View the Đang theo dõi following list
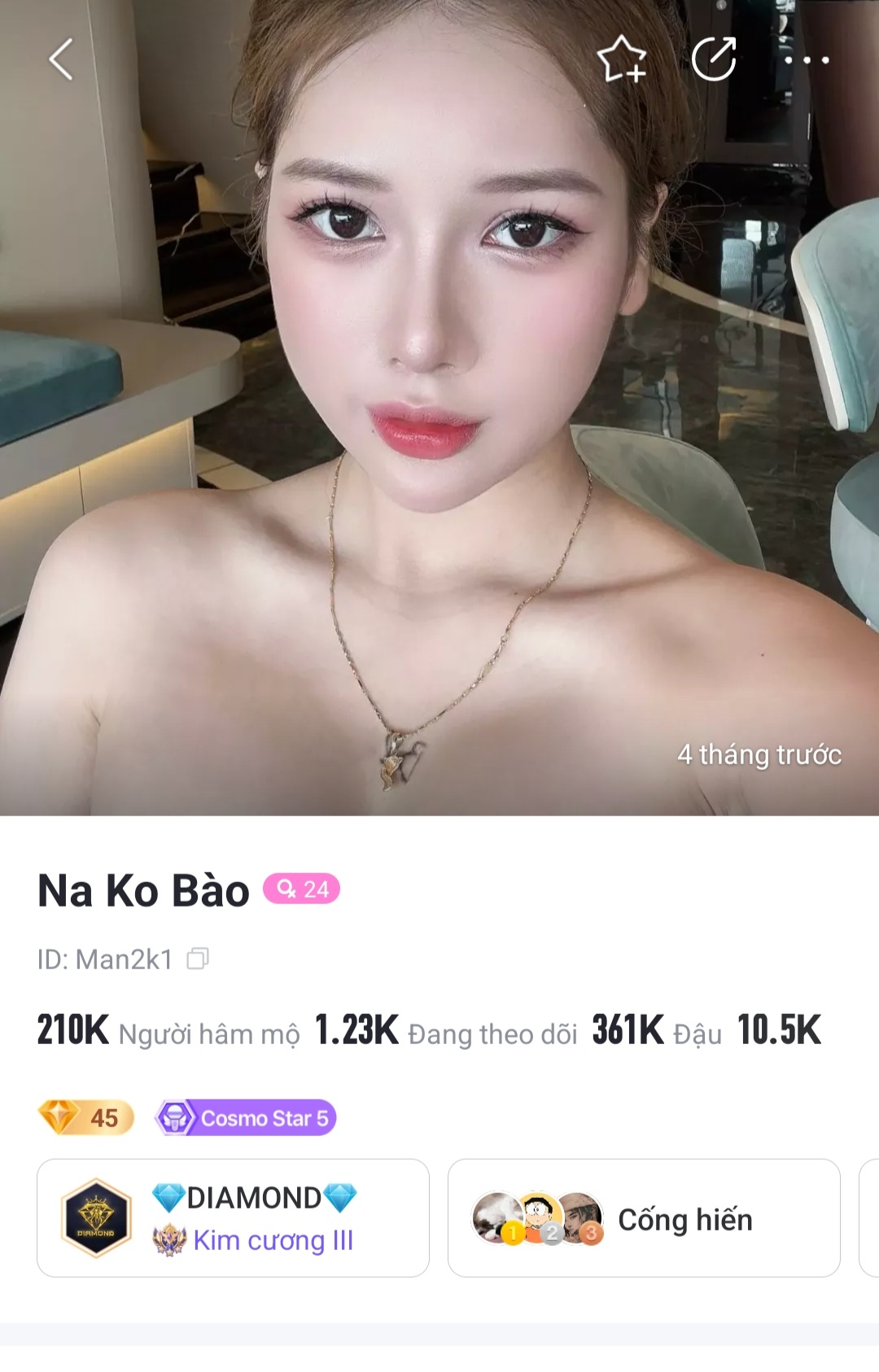This screenshot has width=879, height=1372. click(445, 1032)
